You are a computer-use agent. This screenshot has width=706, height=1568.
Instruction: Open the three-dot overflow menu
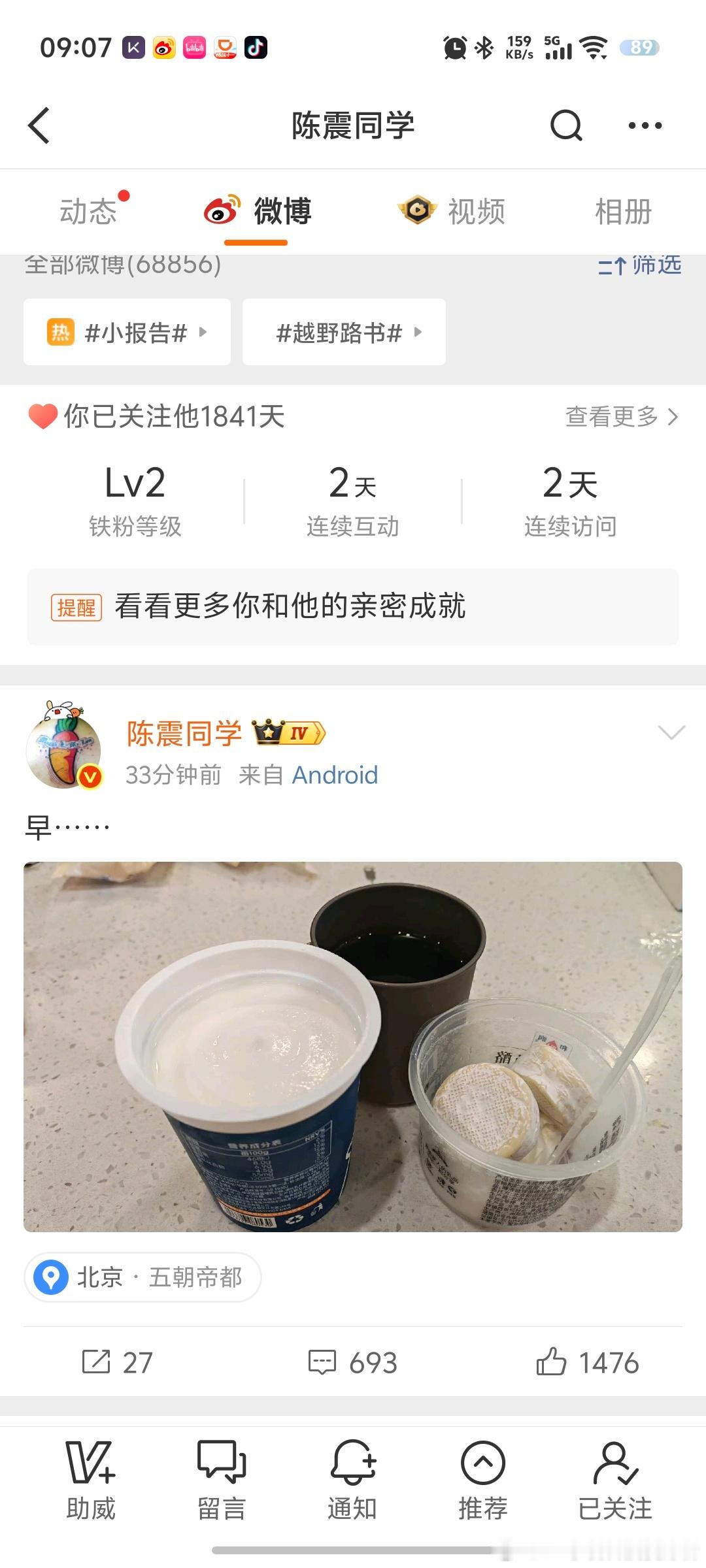(645, 125)
